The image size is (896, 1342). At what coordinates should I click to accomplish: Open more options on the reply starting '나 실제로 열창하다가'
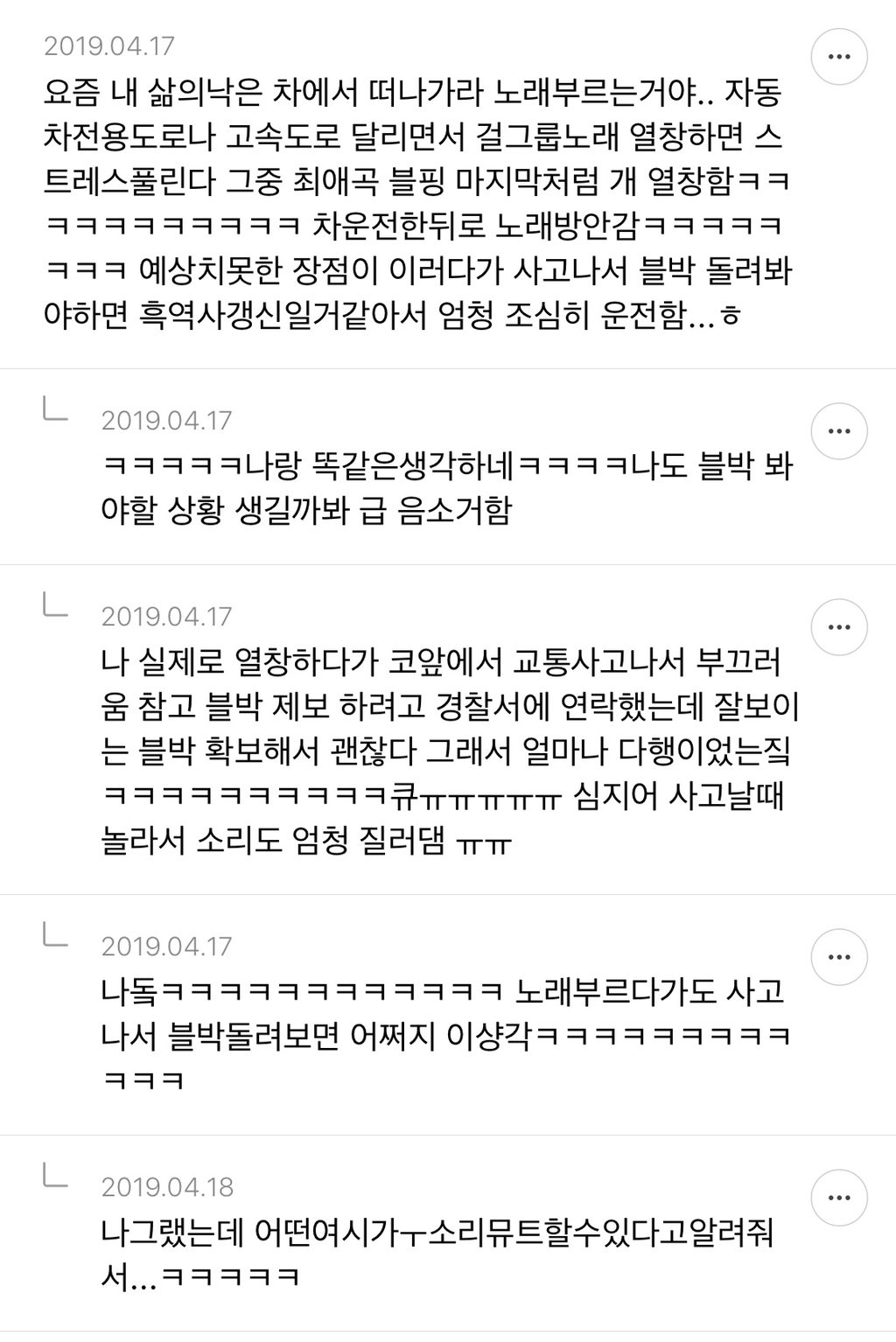coord(839,627)
